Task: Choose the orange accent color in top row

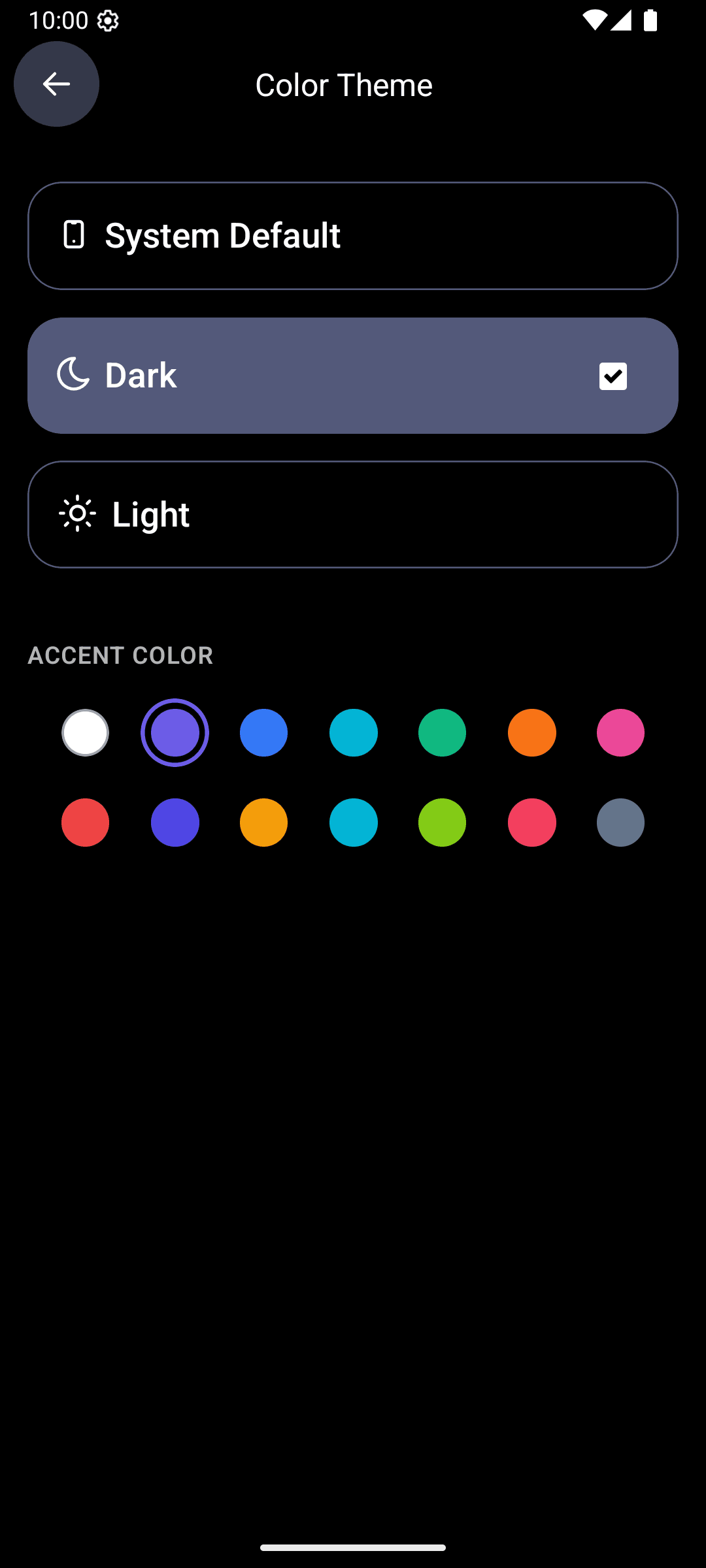Action: point(531,732)
